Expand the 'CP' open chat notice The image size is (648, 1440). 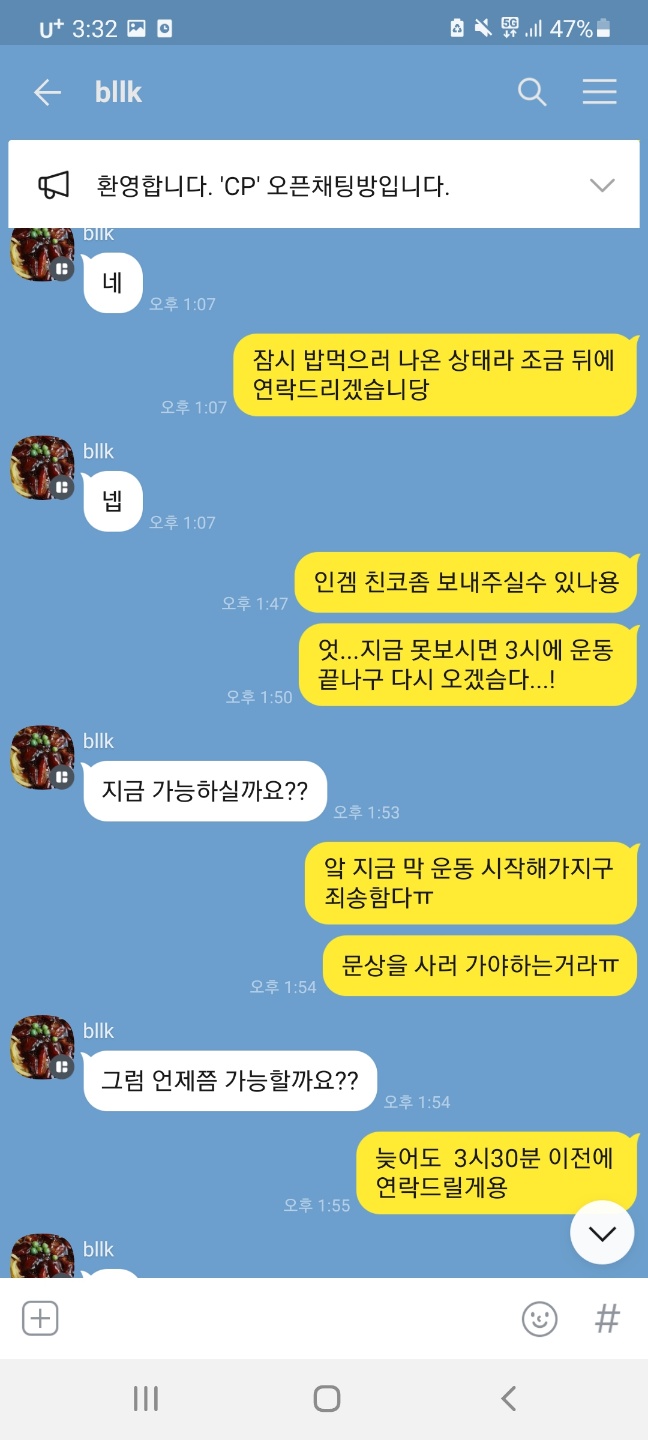click(601, 186)
